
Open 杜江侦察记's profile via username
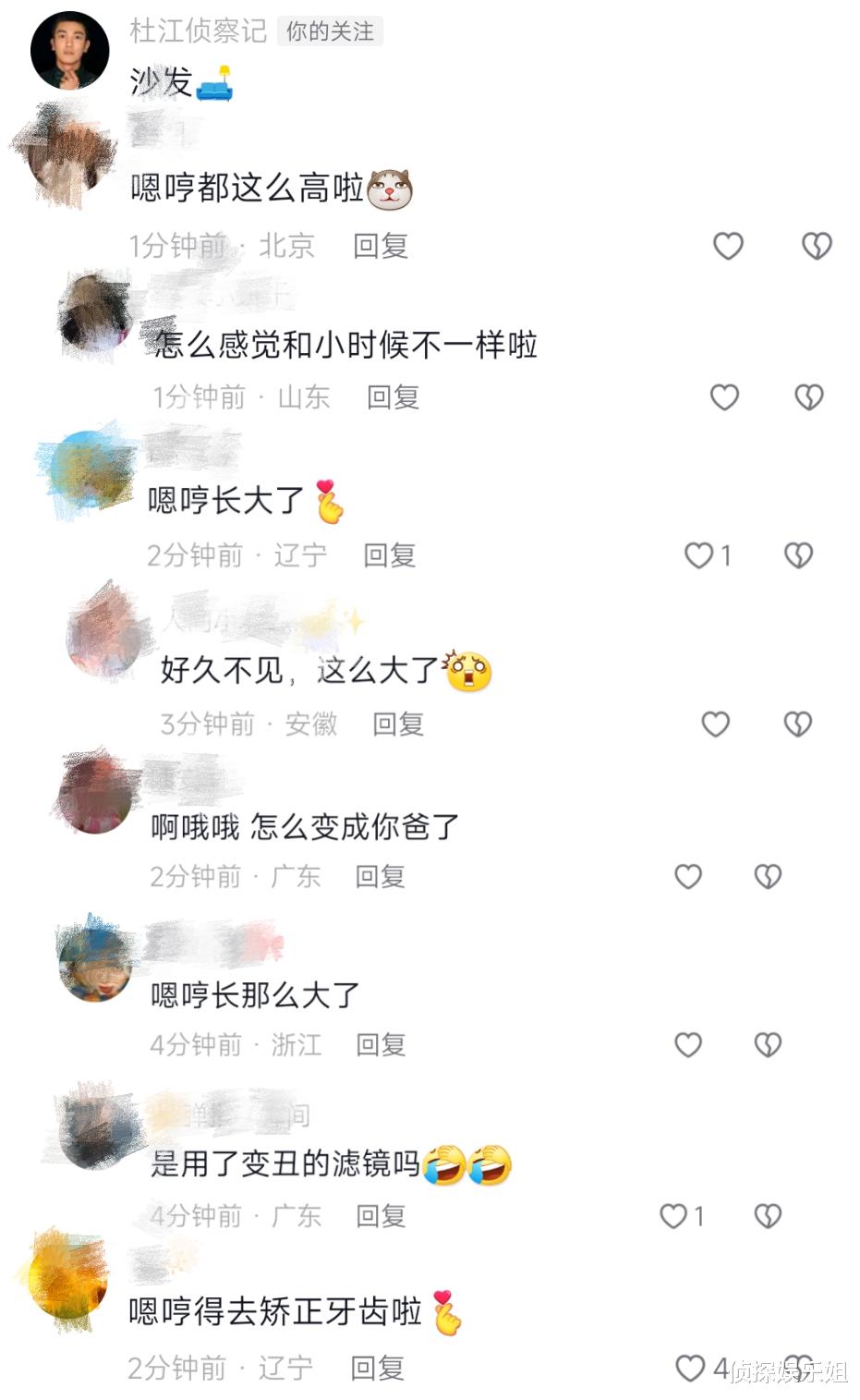[196, 30]
